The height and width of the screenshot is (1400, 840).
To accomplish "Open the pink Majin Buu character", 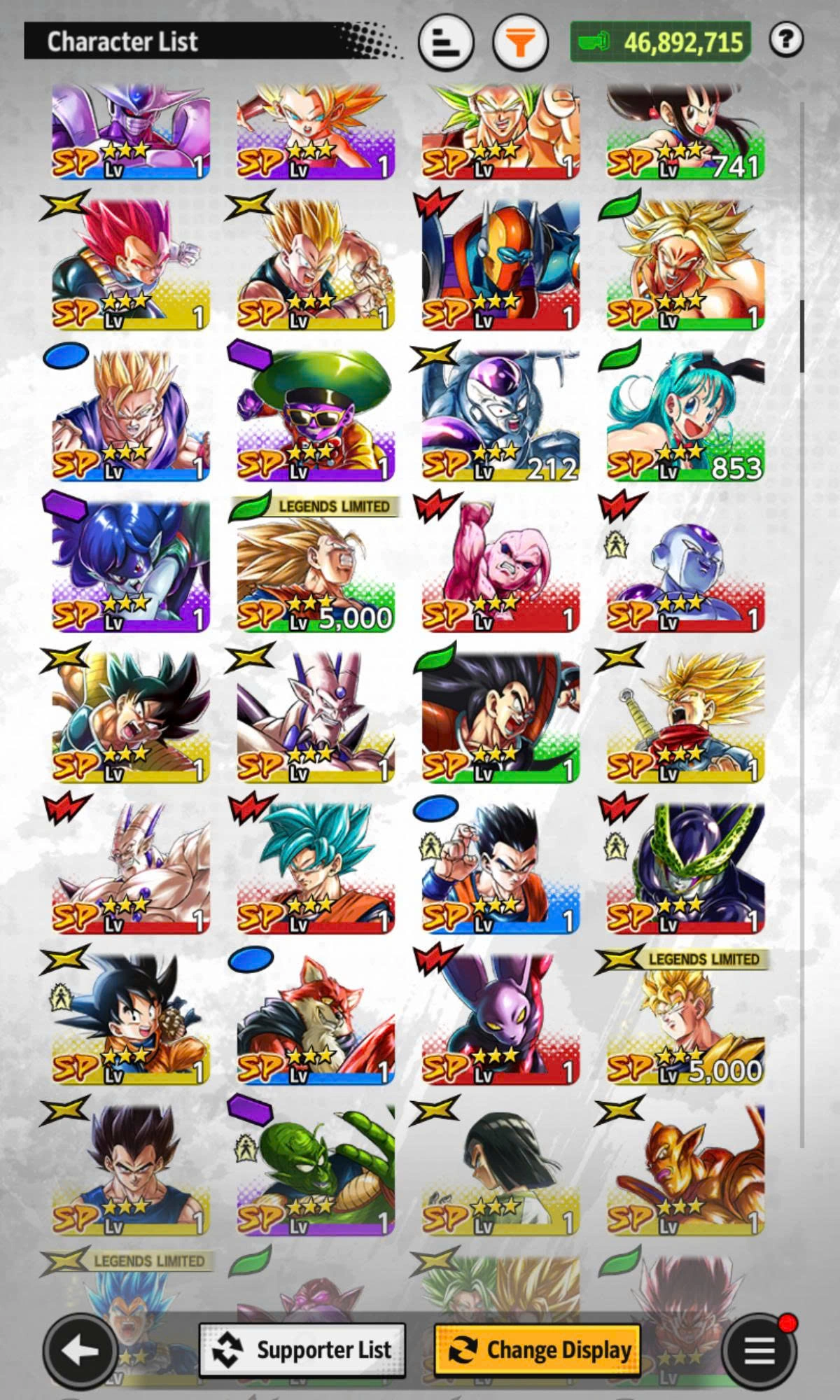I will 500,567.
